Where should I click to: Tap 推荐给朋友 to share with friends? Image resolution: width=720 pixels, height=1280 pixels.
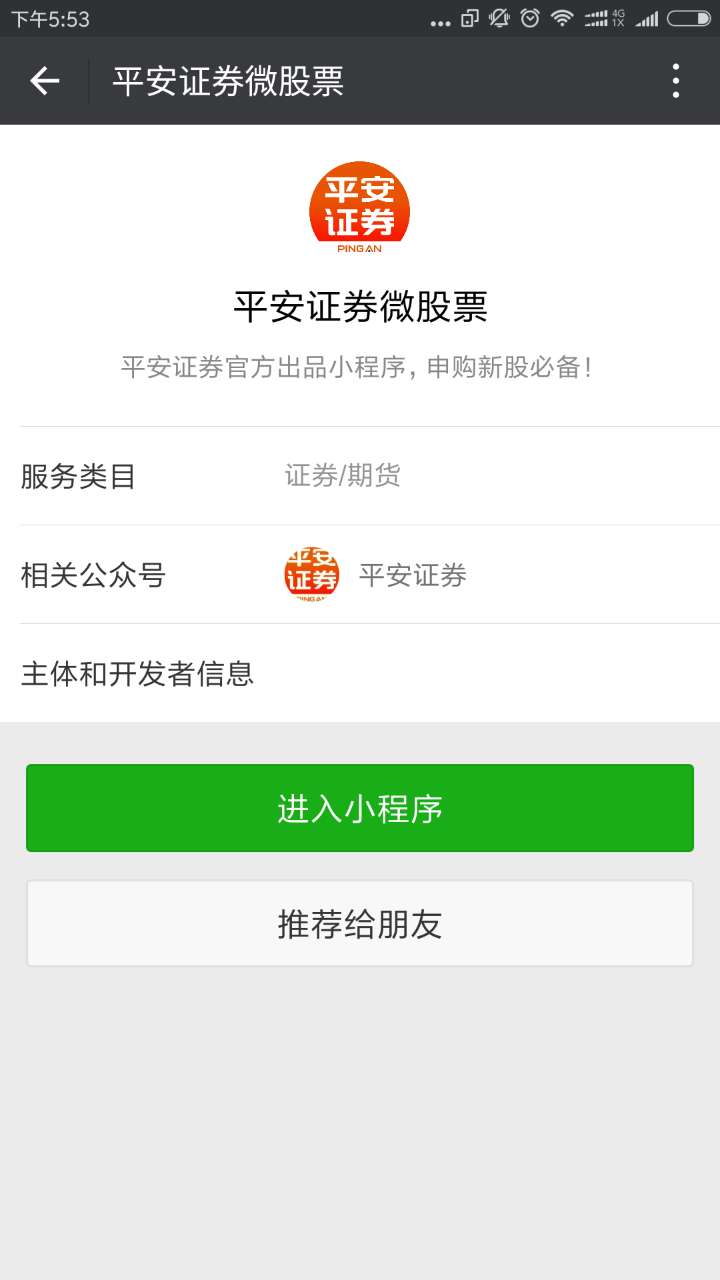360,922
